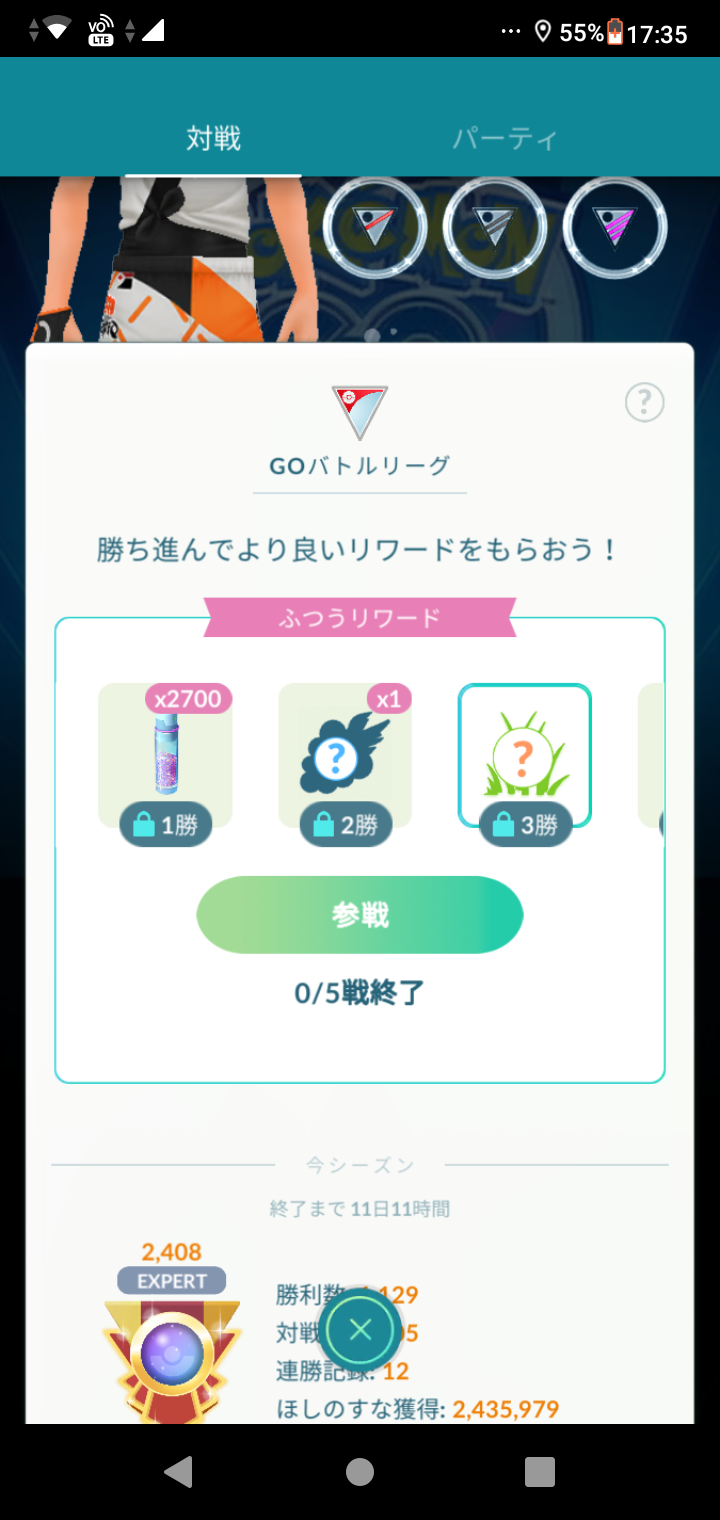Open the help question mark icon
720x1520 pixels.
click(x=645, y=402)
